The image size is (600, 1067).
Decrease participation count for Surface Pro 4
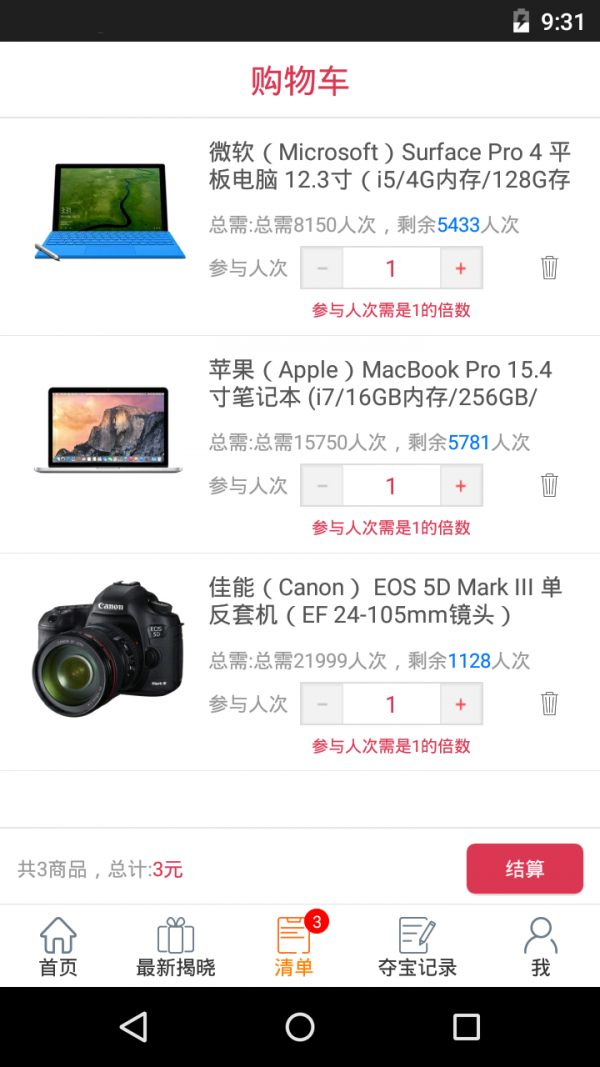click(322, 268)
